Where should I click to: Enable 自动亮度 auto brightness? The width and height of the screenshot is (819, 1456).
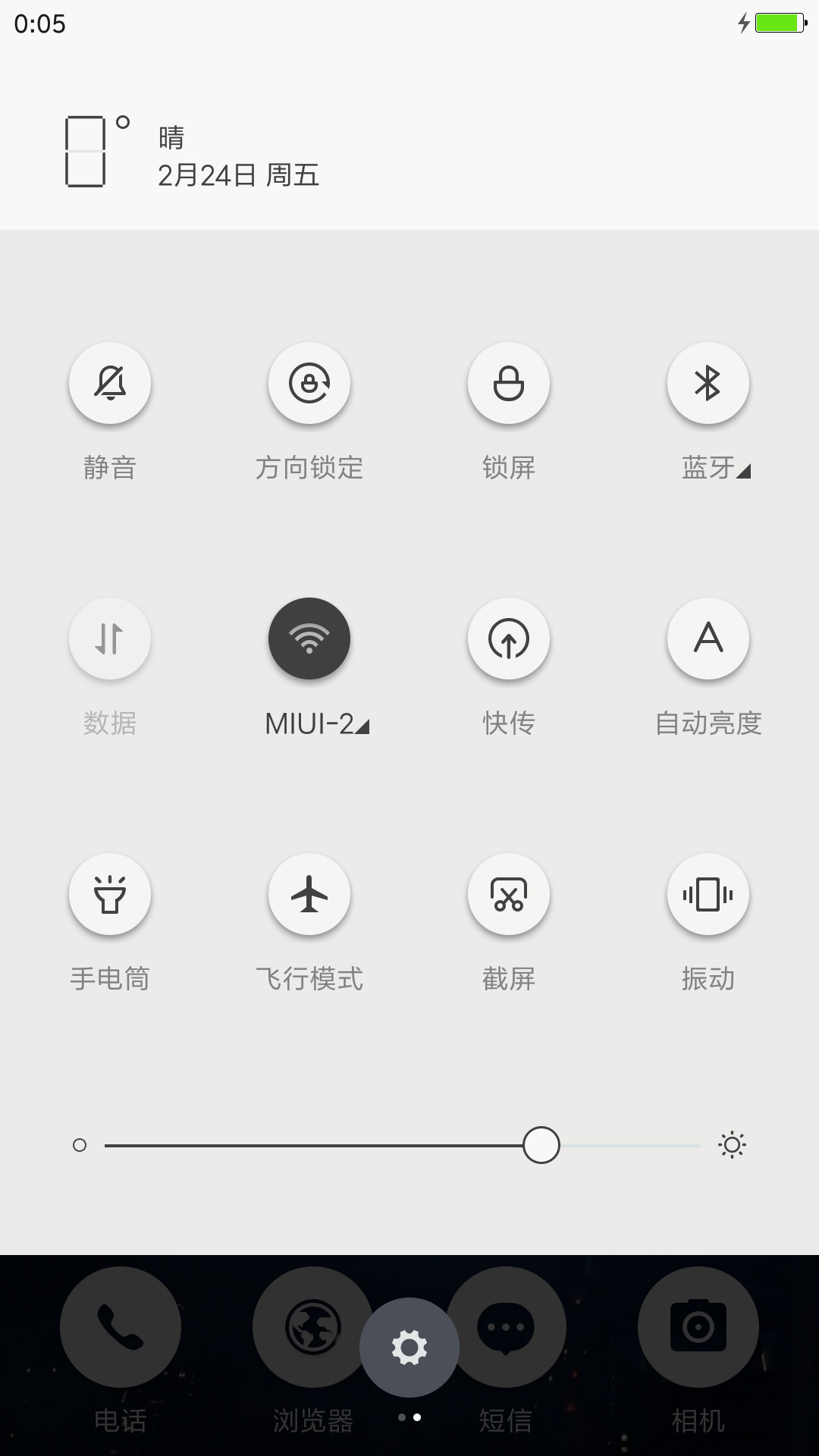[708, 639]
